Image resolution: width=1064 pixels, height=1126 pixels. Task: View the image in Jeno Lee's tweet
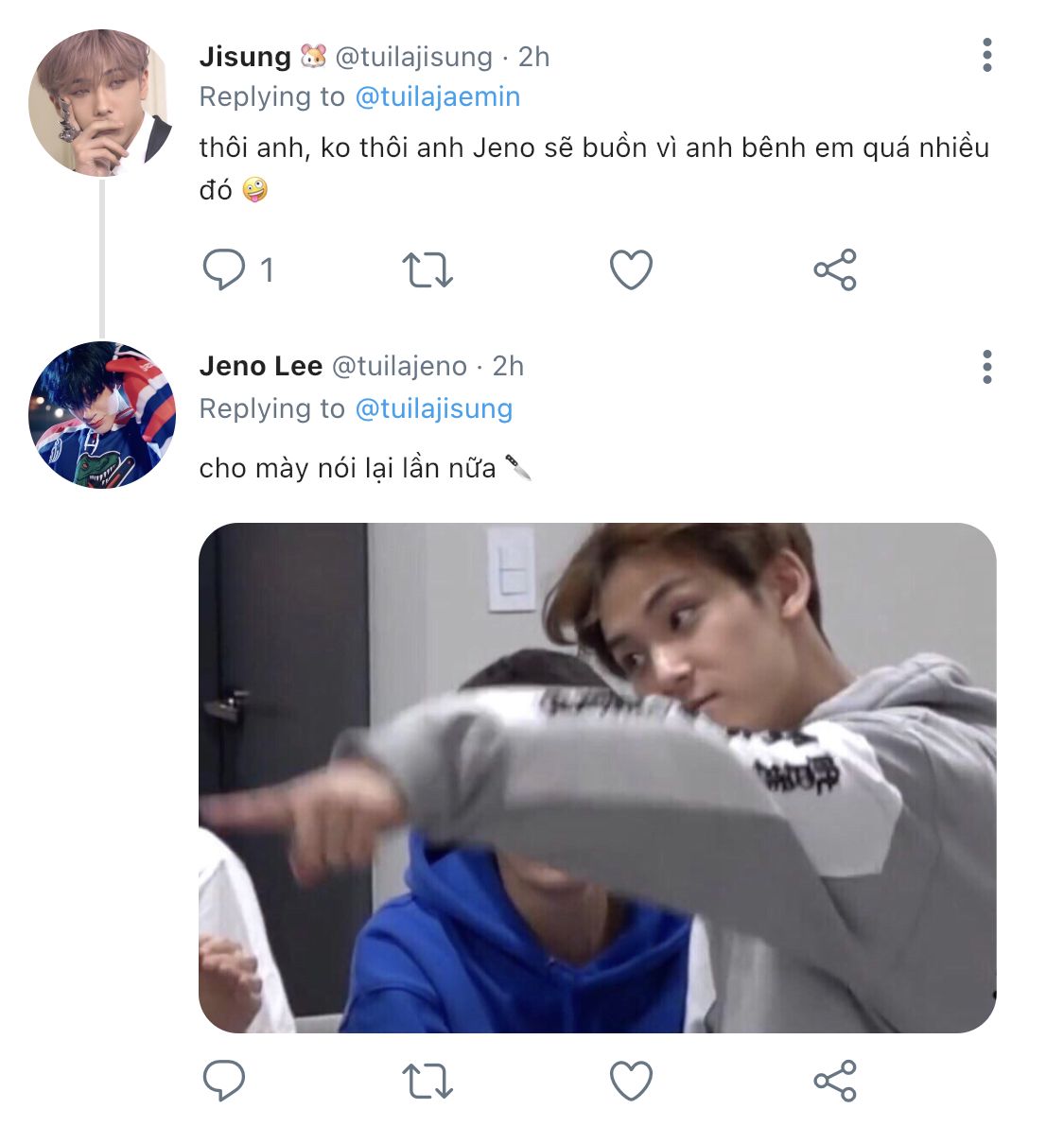coord(597,777)
